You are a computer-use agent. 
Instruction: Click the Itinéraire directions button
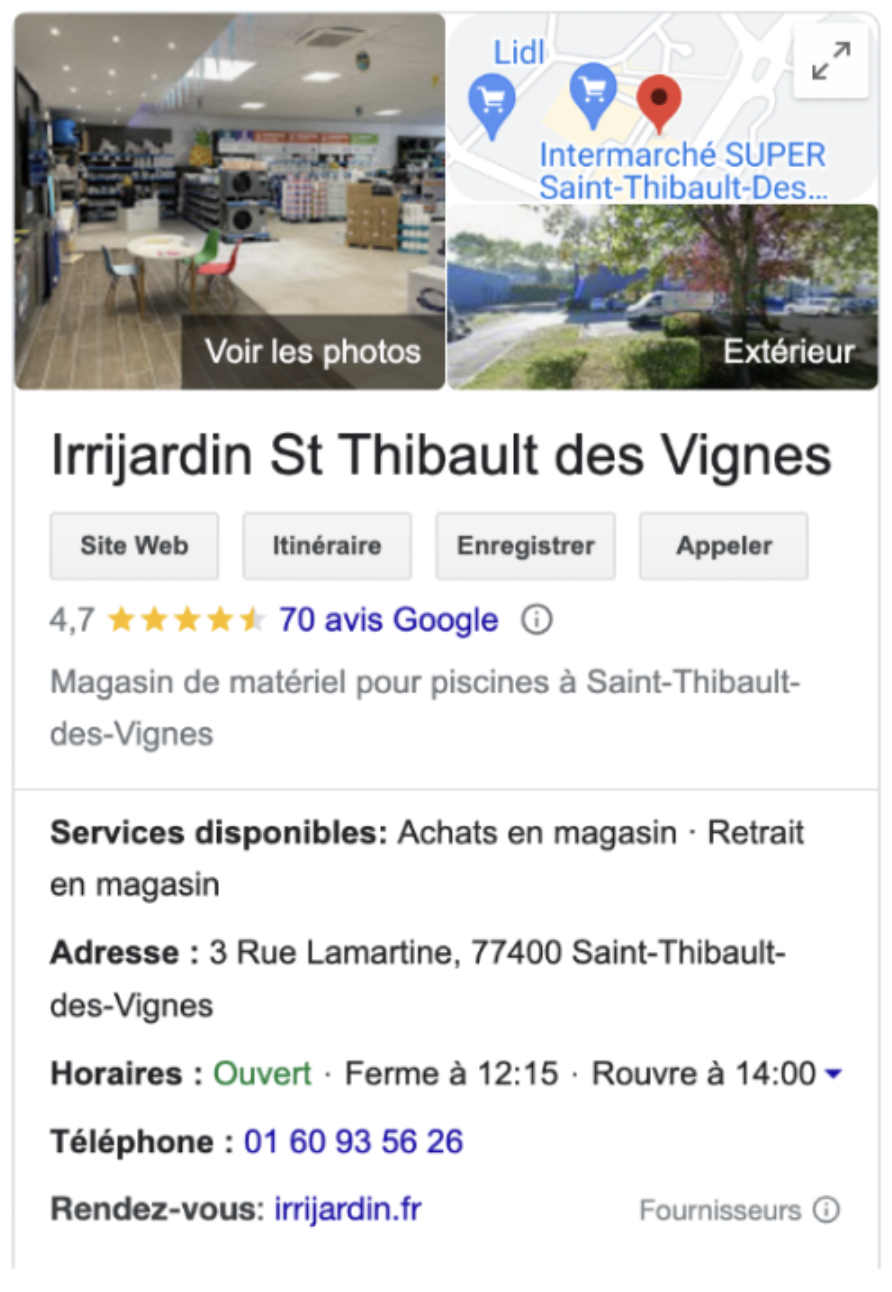pyautogui.click(x=326, y=546)
